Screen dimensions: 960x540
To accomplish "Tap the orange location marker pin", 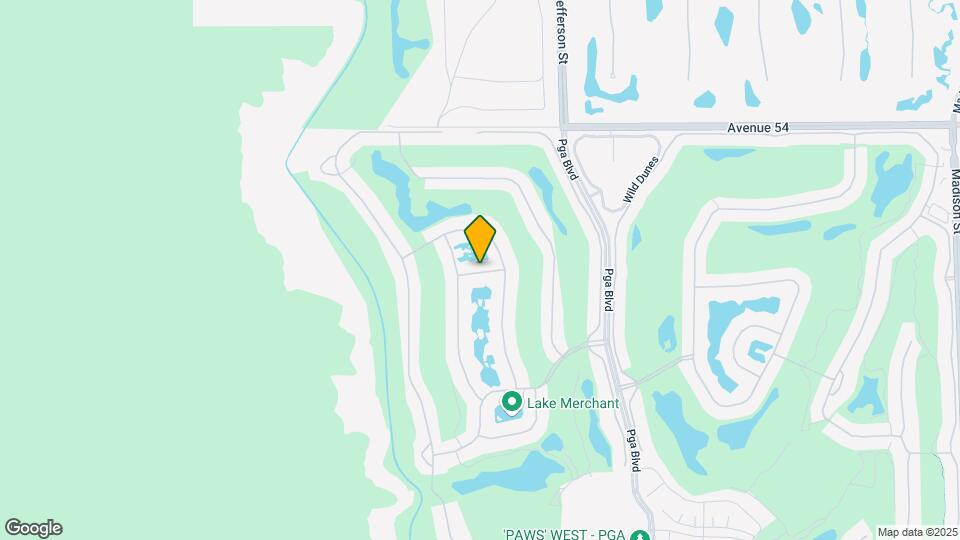I will (480, 239).
